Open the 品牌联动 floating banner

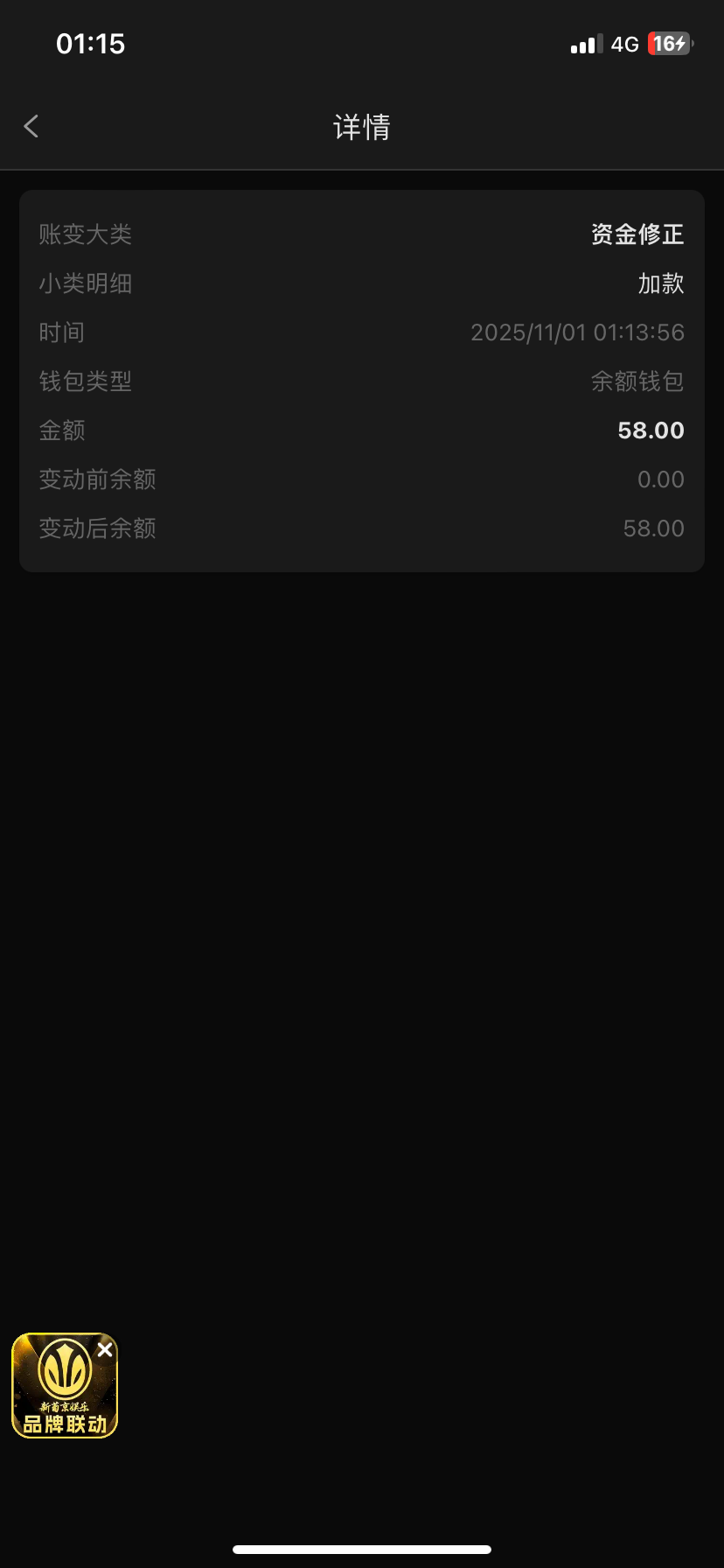click(63, 1391)
